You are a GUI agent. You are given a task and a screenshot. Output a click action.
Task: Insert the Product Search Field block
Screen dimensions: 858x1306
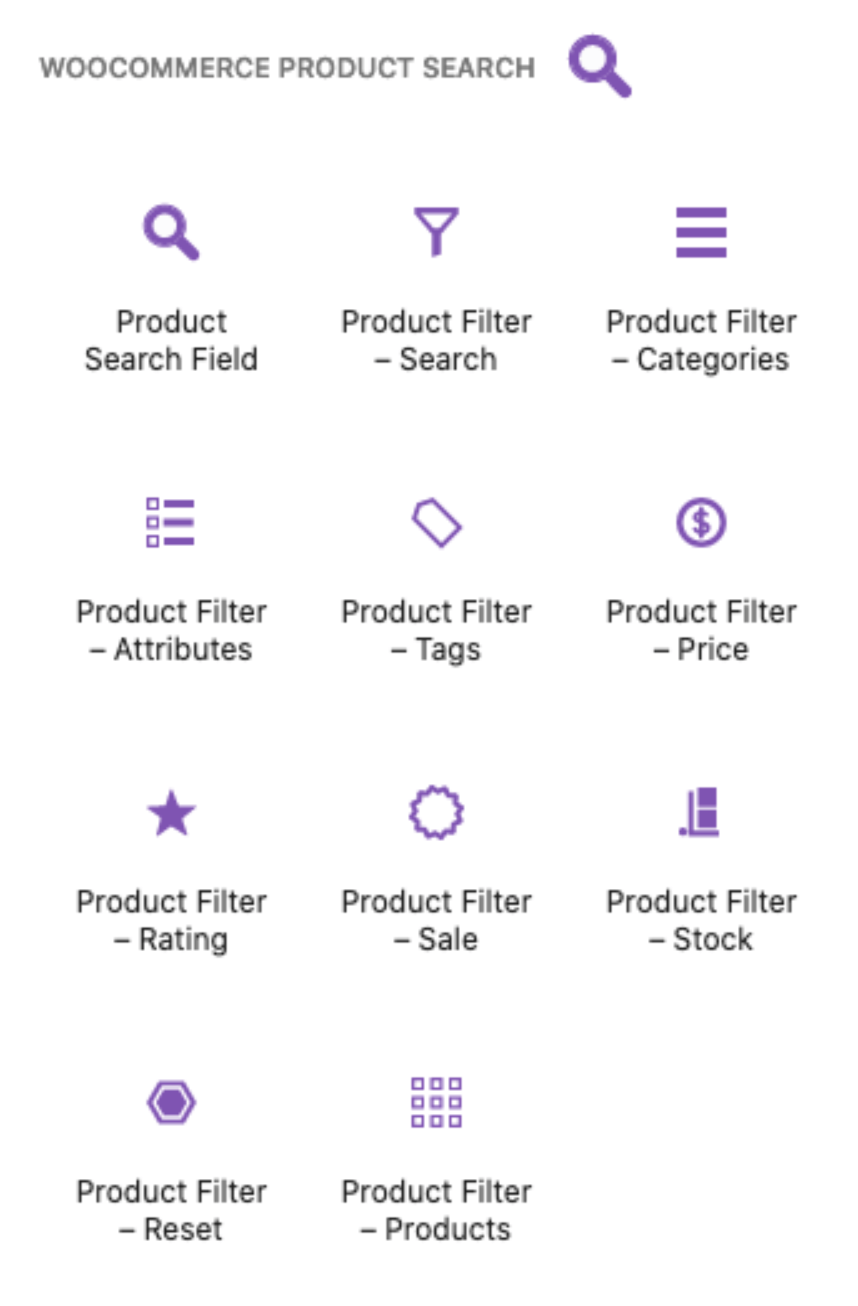pos(171,286)
